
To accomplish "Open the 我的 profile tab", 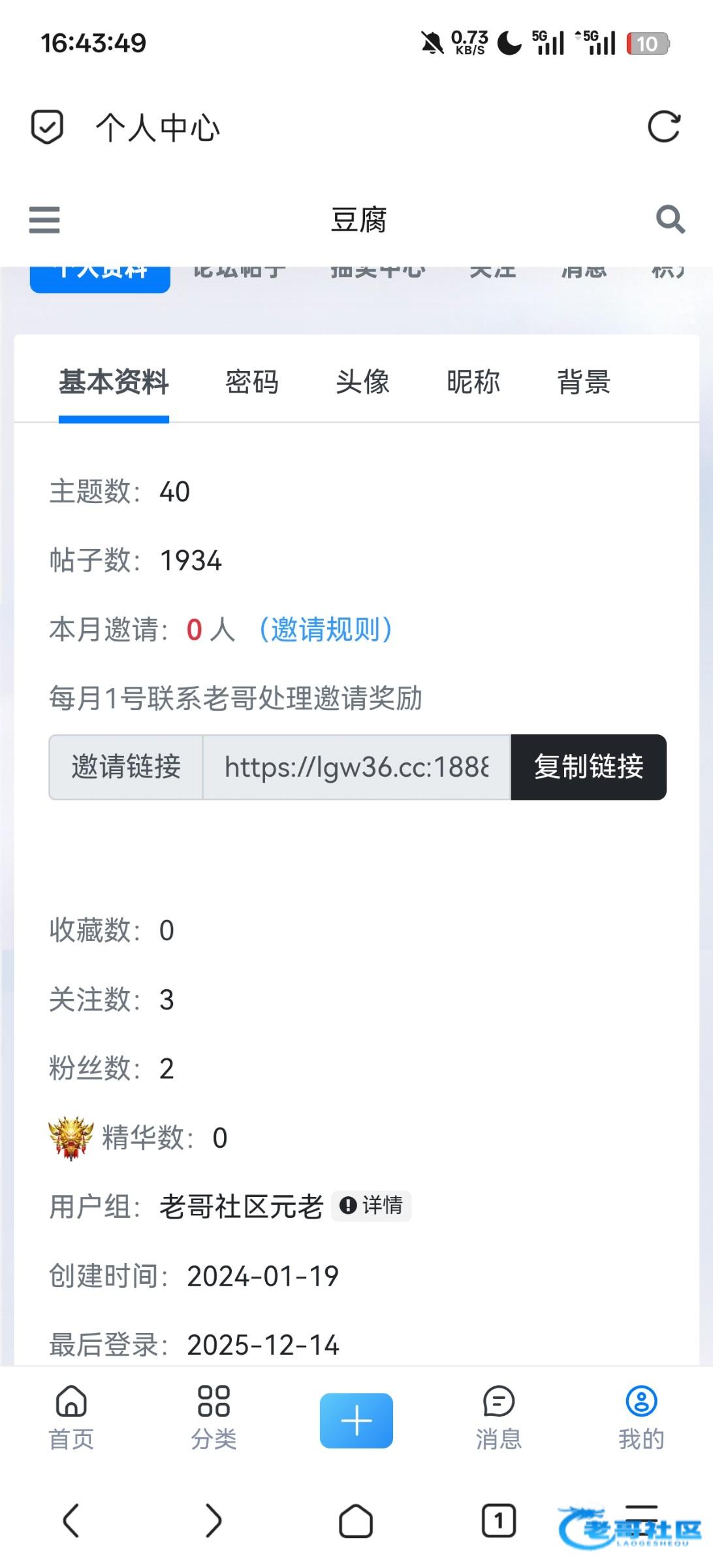I will tap(641, 1418).
